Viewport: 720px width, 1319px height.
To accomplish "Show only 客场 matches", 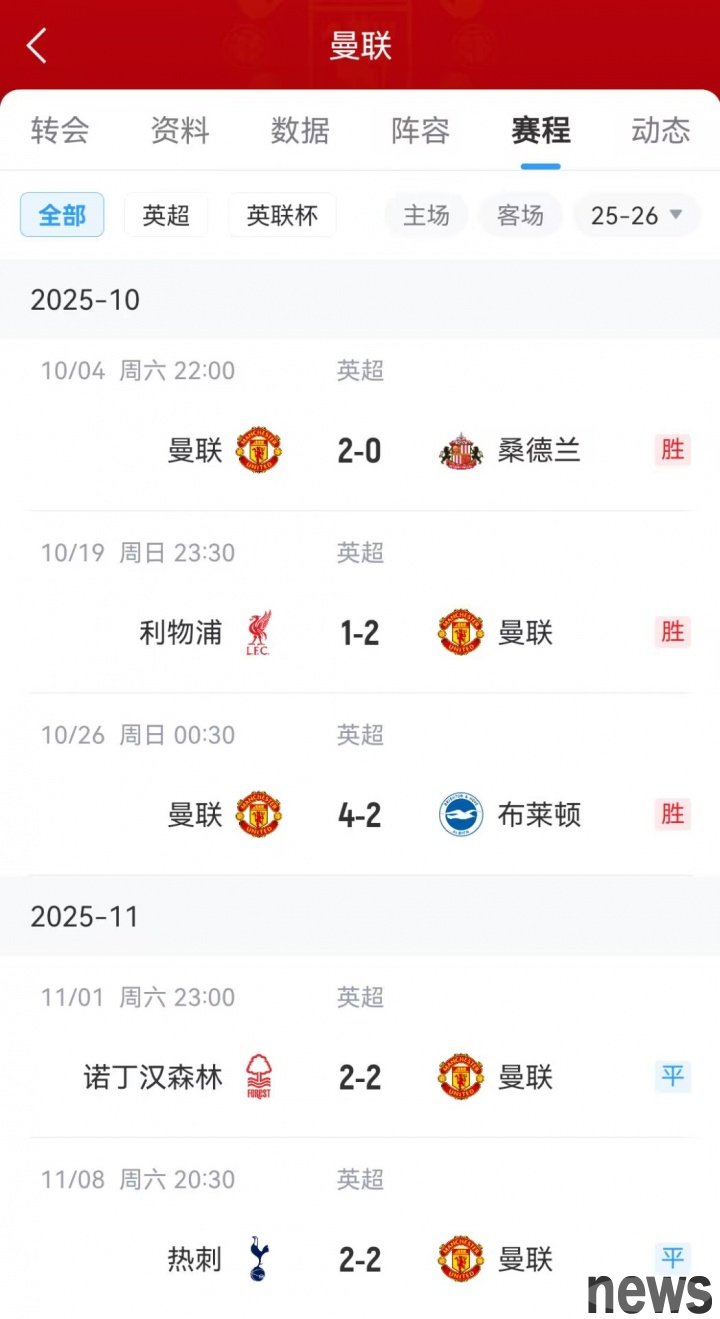I will [x=520, y=215].
